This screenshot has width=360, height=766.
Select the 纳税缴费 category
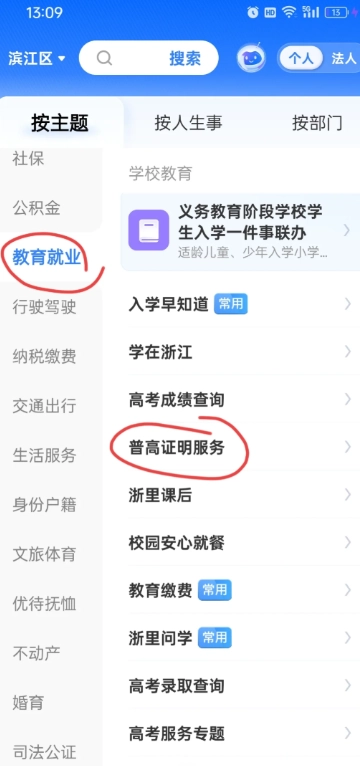44,357
